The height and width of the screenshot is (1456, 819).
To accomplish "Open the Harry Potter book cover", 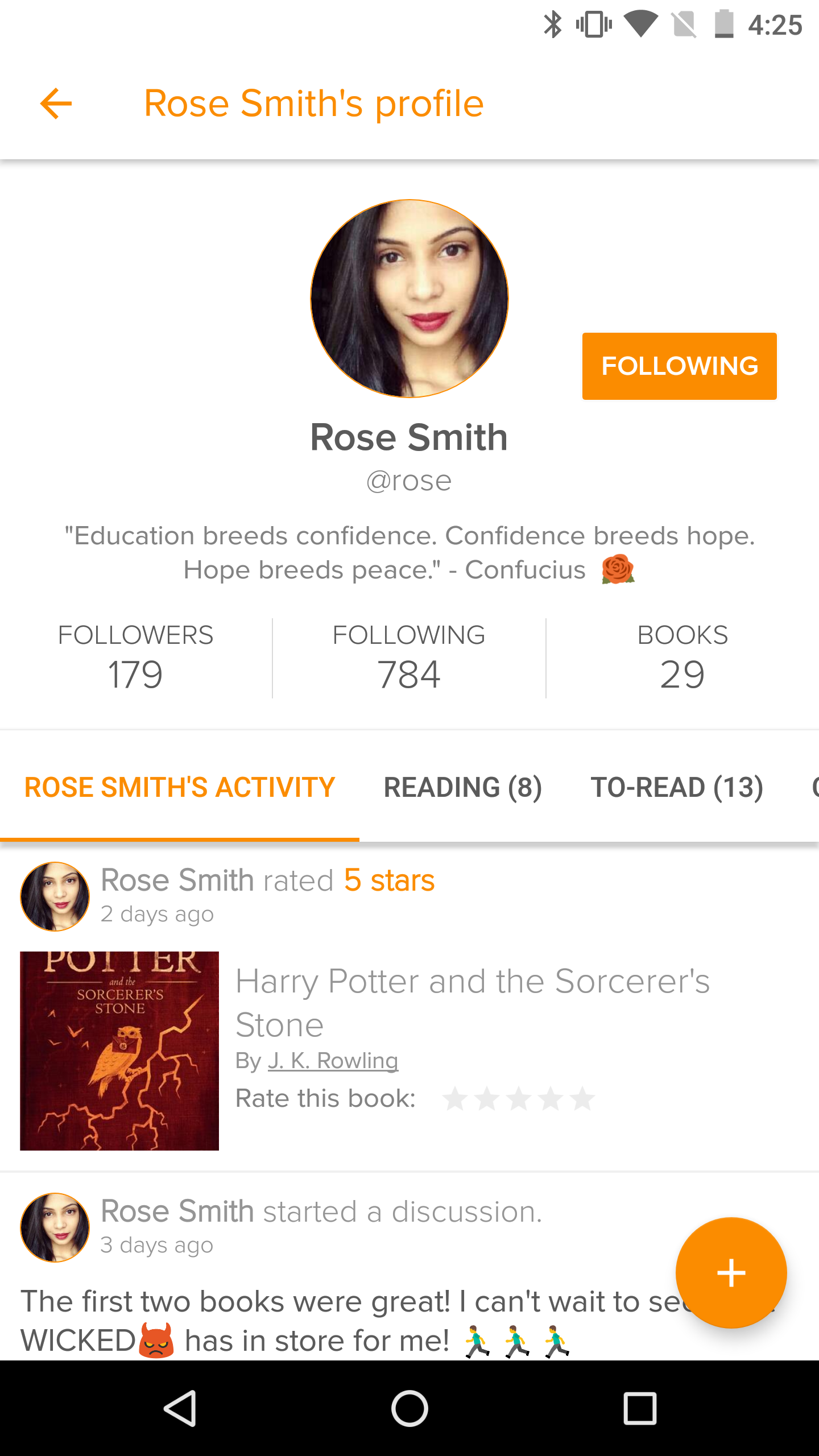I will click(x=119, y=1050).
